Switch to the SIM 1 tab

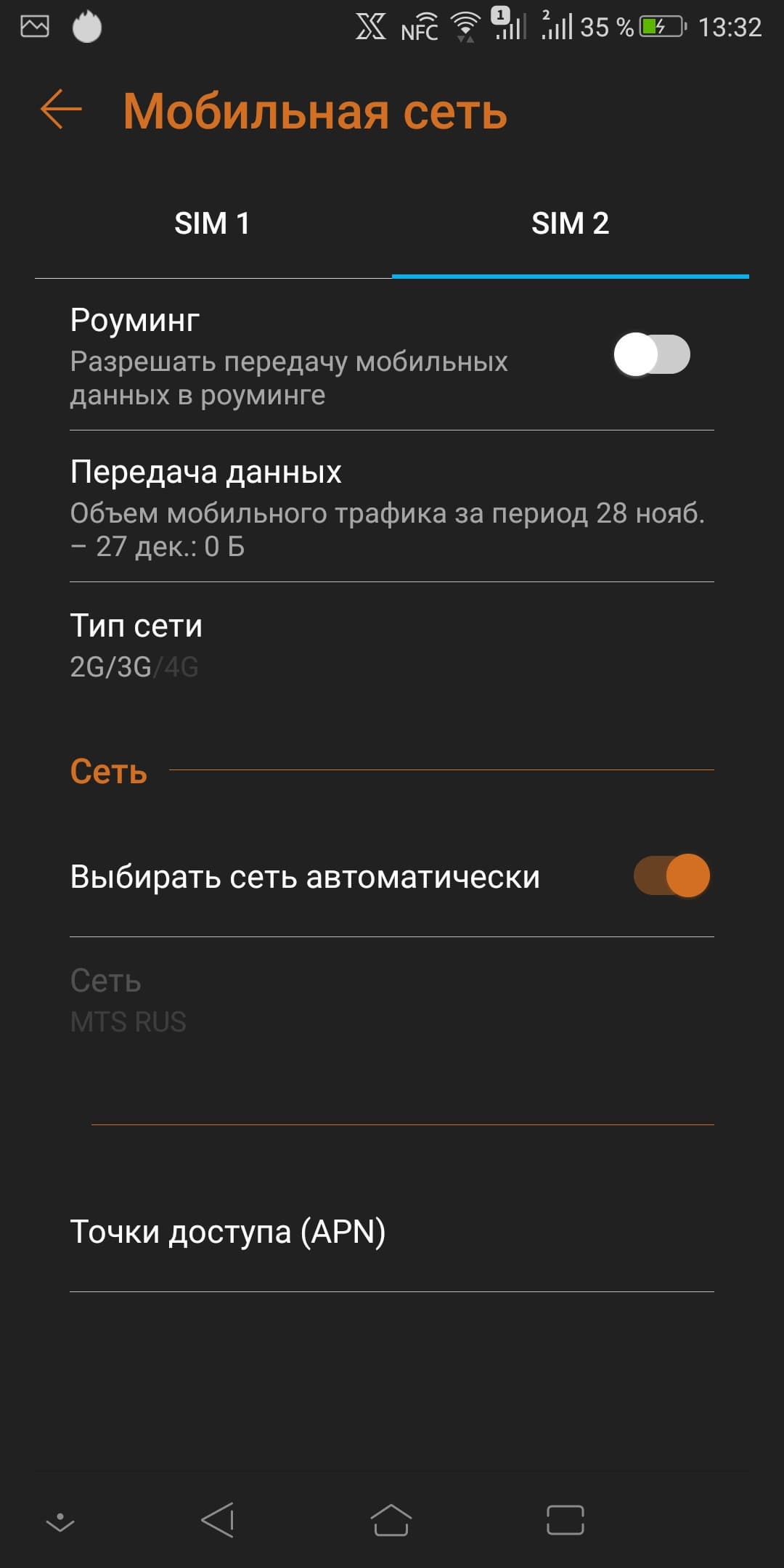(212, 224)
